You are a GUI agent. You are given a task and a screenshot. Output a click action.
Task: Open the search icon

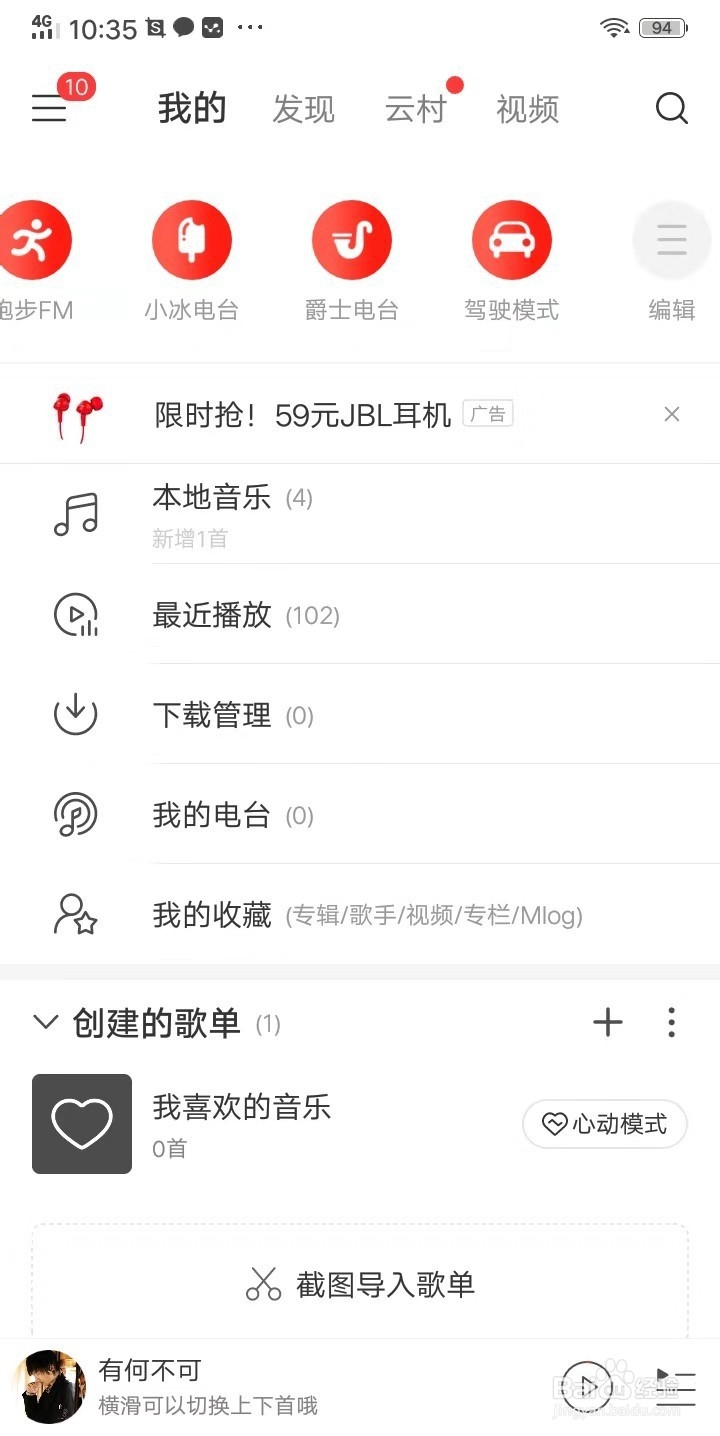[671, 108]
